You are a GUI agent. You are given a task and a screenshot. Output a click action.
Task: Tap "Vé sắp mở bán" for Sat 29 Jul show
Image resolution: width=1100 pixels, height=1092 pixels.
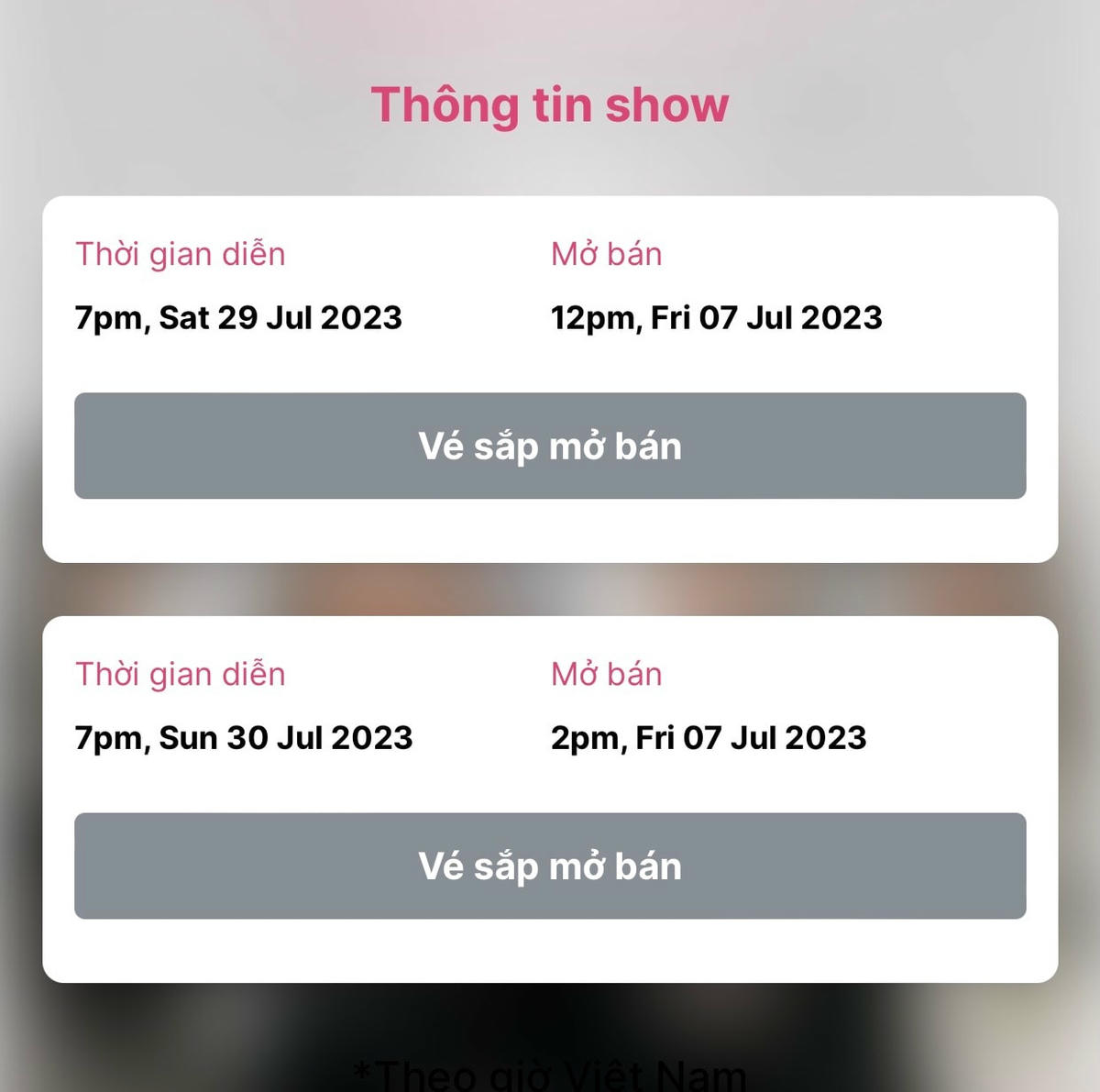(x=550, y=446)
